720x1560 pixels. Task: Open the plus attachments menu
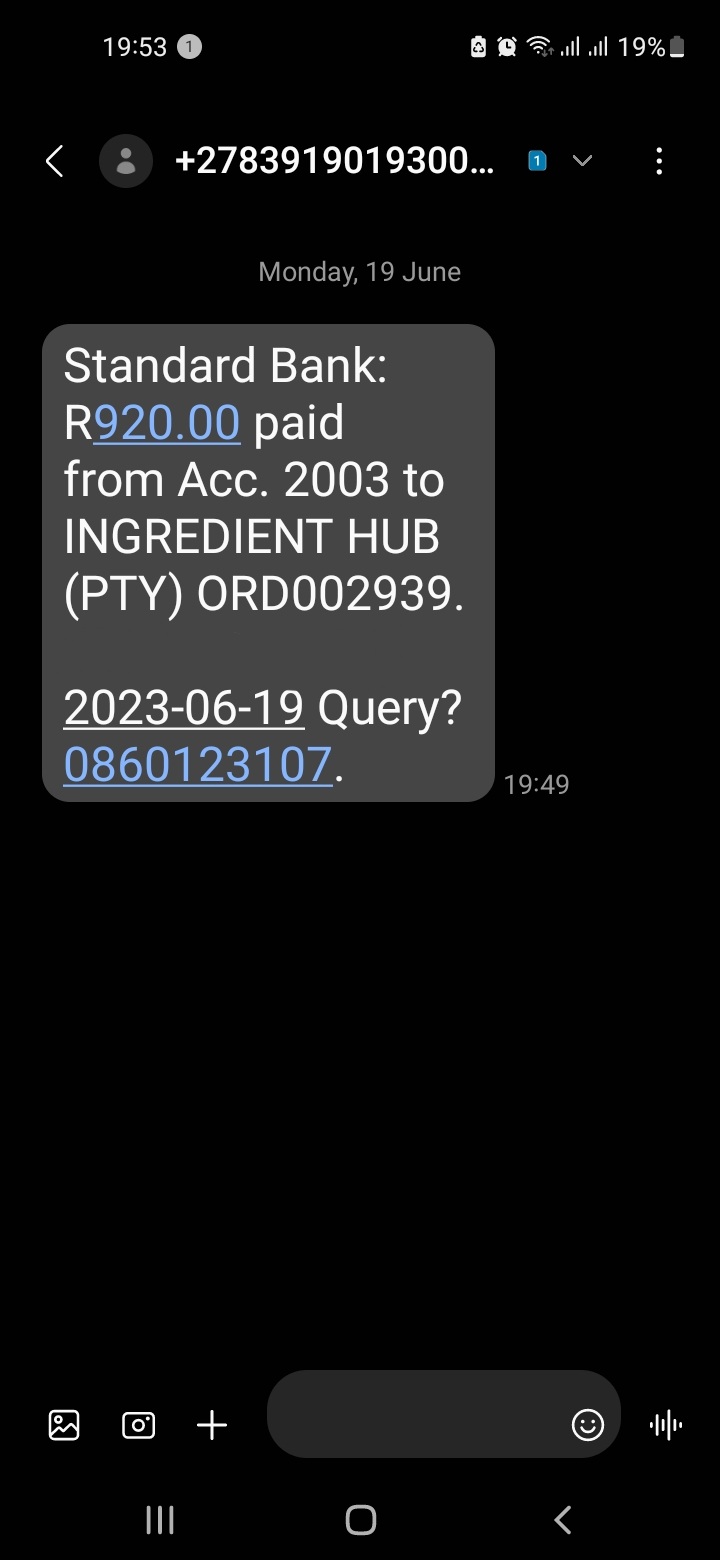(x=212, y=1425)
